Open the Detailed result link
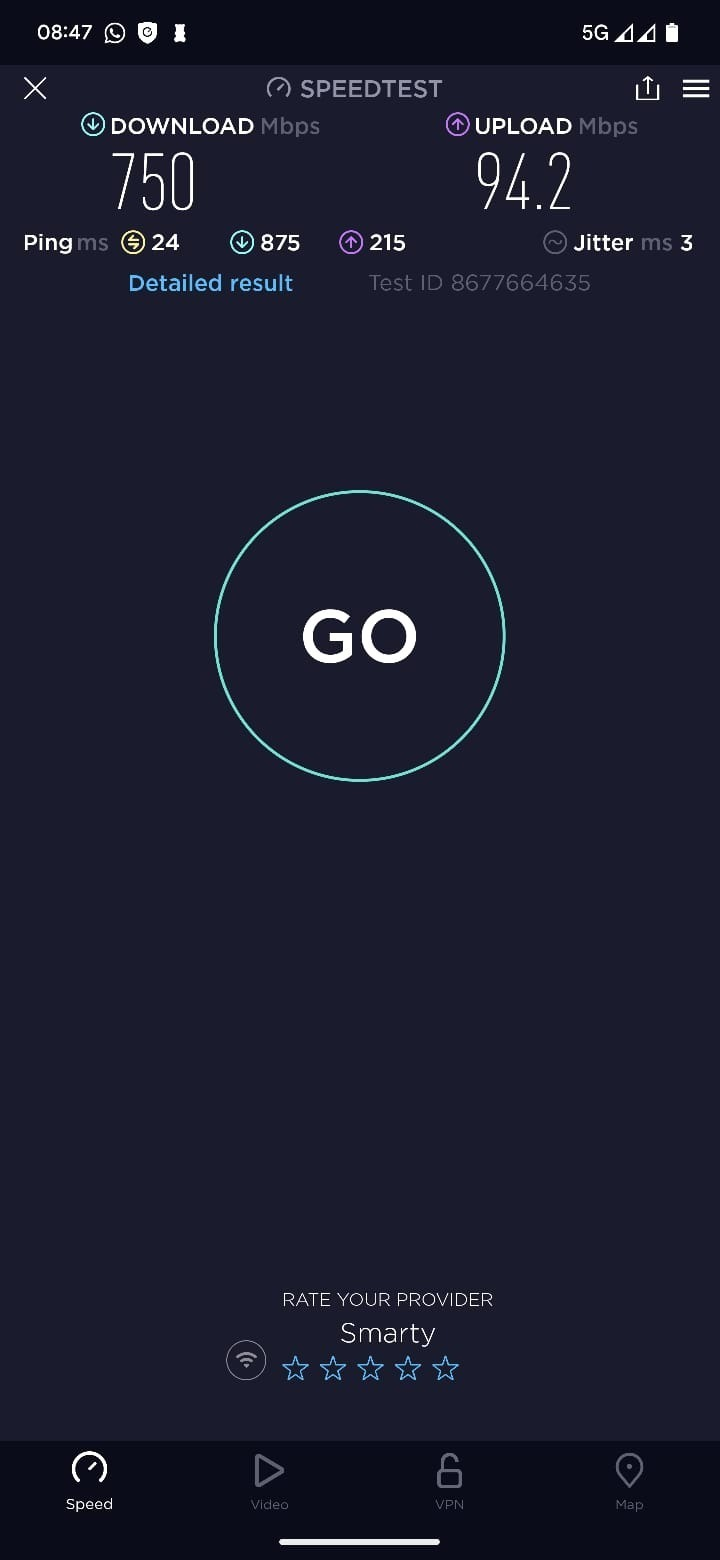 coord(211,283)
